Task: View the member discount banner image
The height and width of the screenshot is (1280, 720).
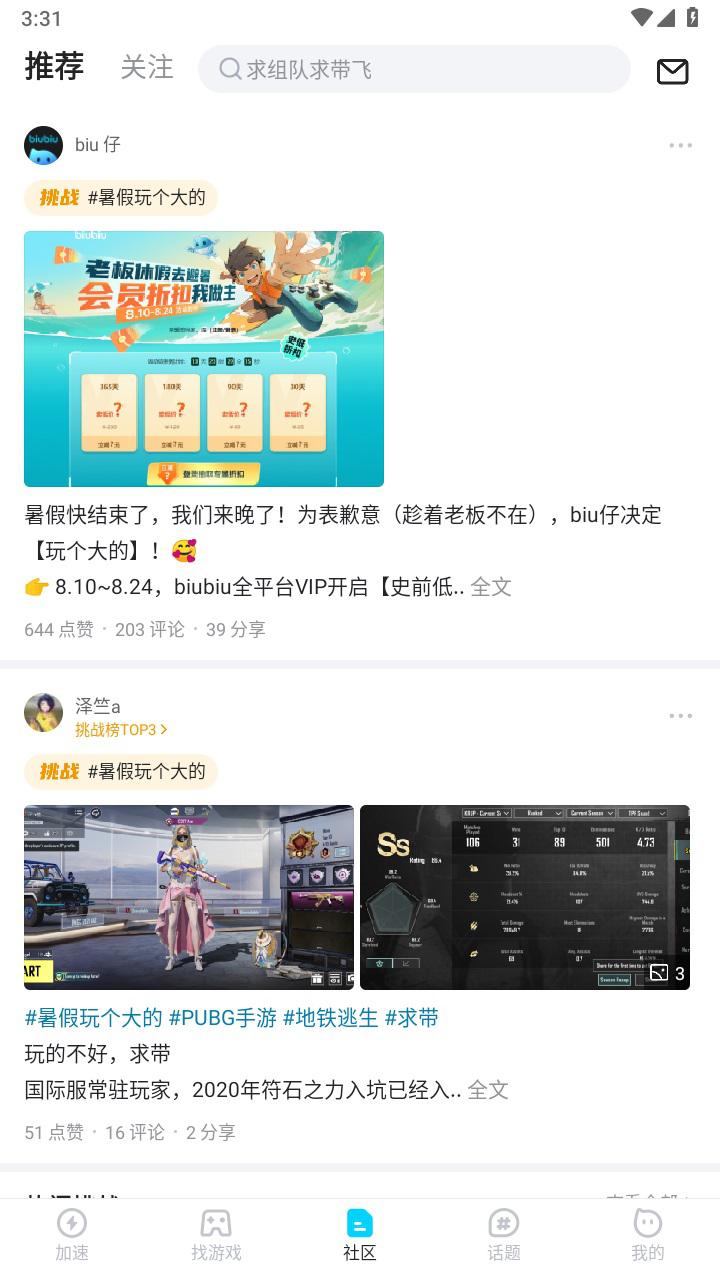Action: coord(204,359)
